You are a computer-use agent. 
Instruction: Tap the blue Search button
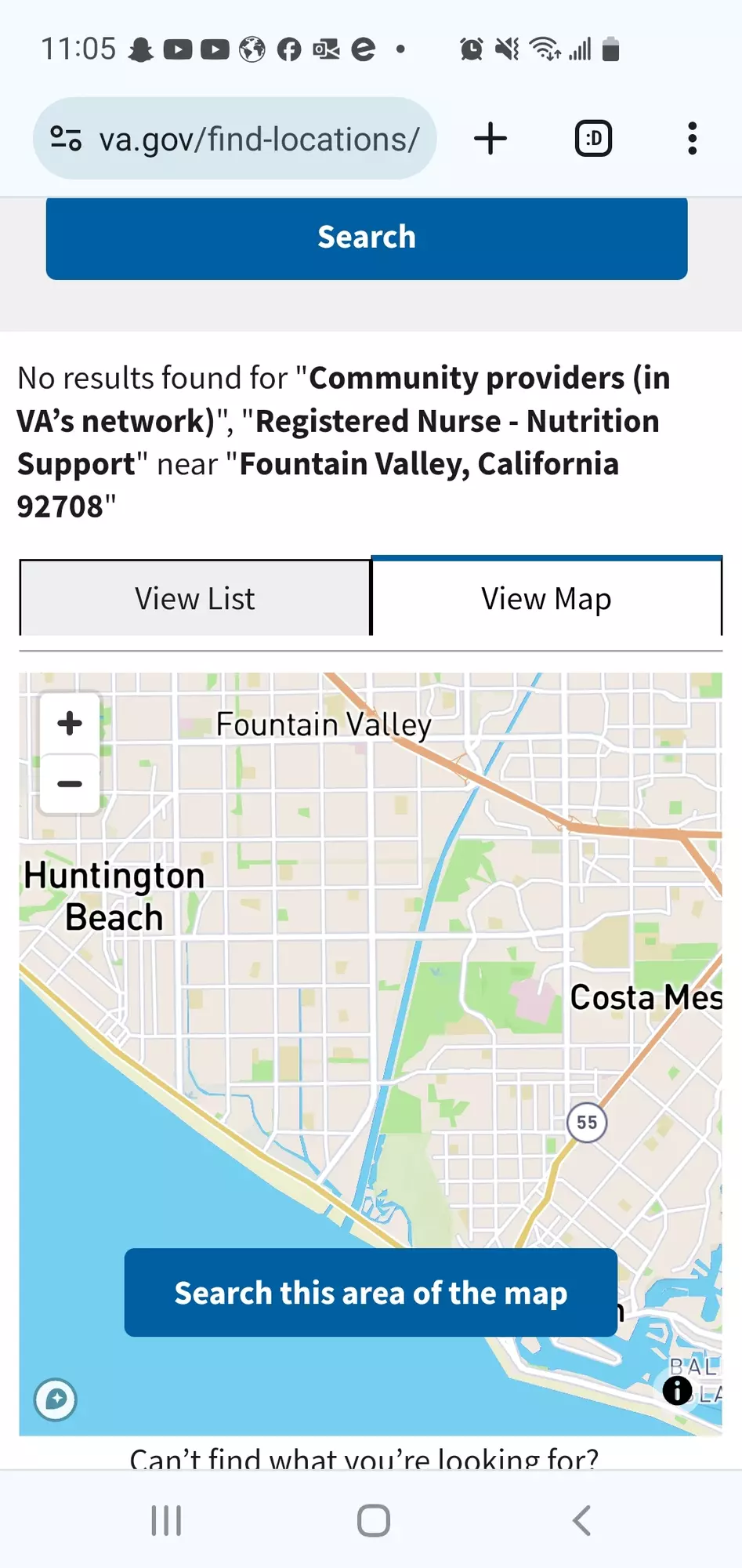click(x=367, y=238)
